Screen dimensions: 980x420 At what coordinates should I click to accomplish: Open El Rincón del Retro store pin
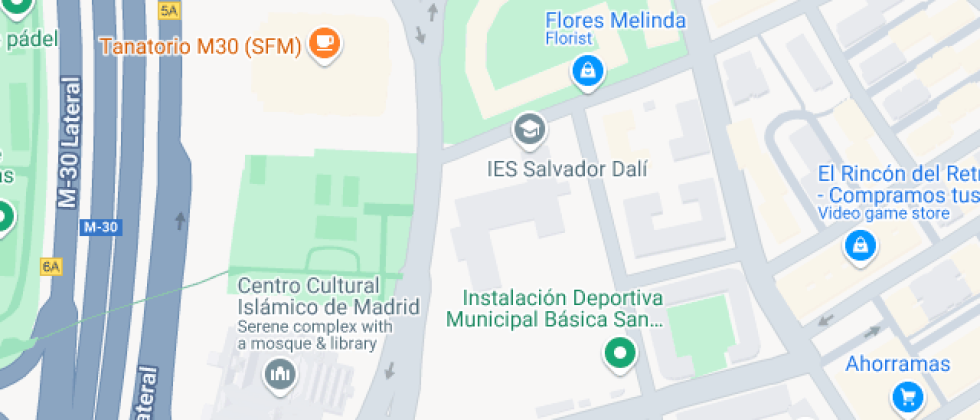(861, 246)
